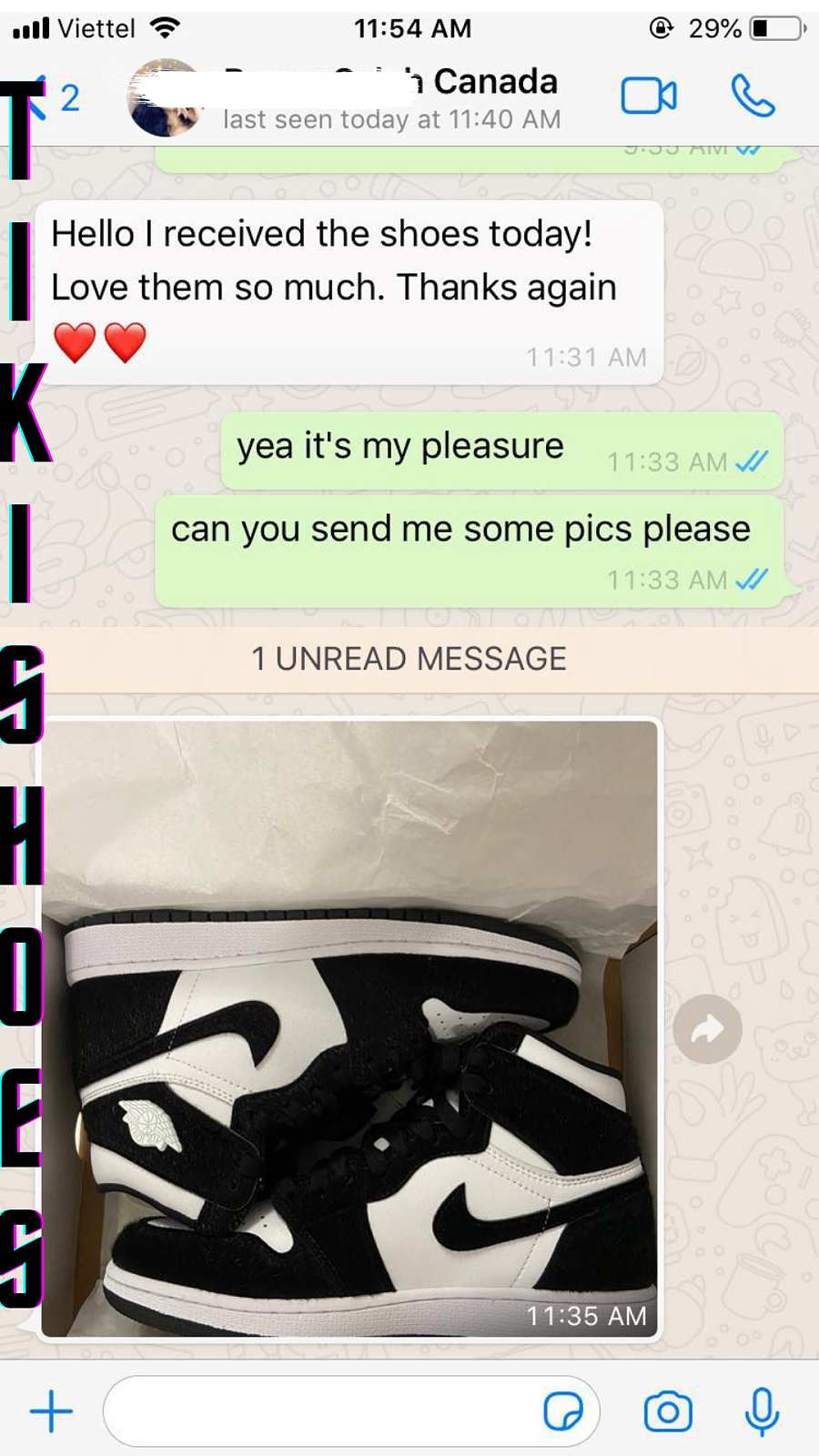Open the camera to take a photo
819x1456 pixels.
click(x=668, y=1411)
